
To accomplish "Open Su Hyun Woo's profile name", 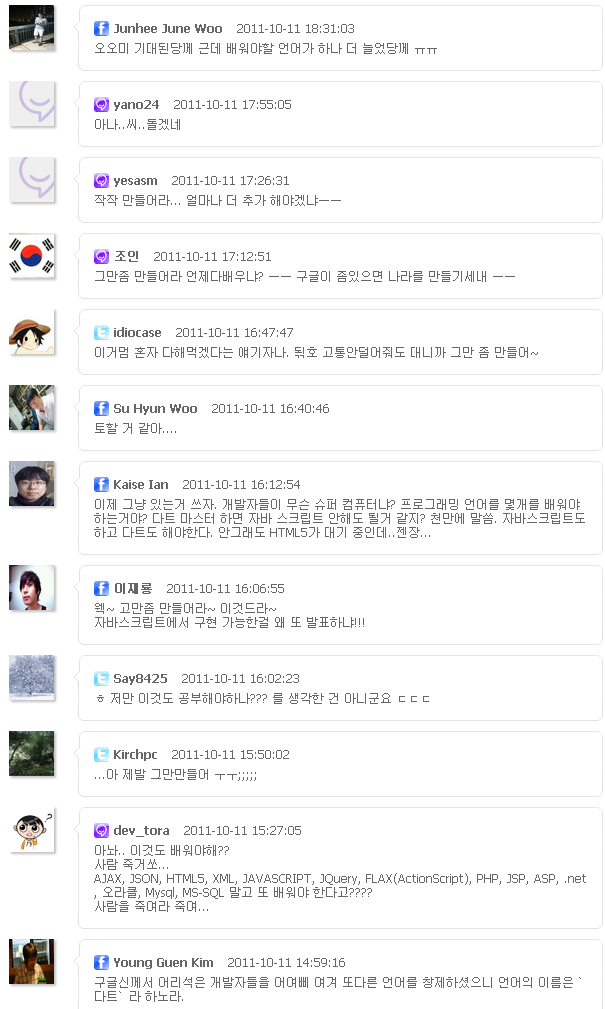I will (155, 408).
